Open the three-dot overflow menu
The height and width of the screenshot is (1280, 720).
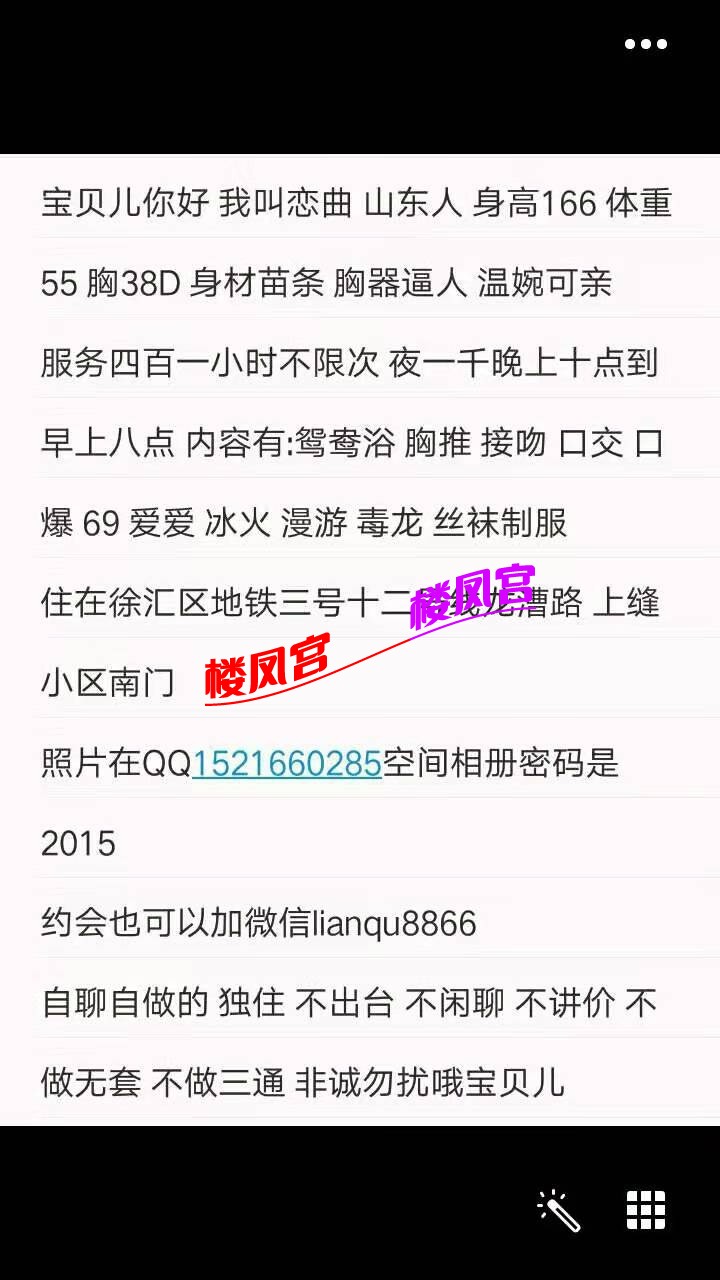click(645, 44)
